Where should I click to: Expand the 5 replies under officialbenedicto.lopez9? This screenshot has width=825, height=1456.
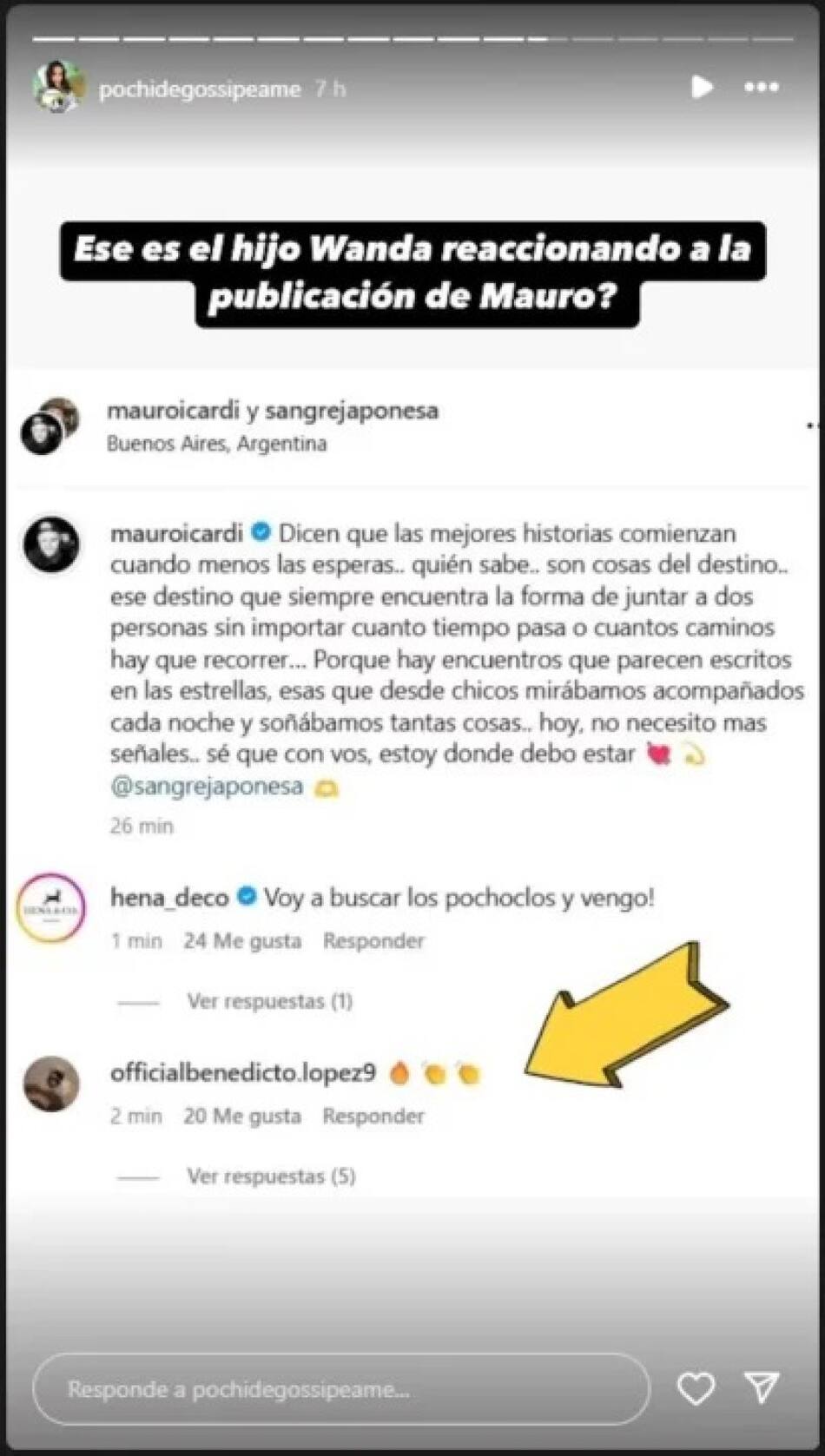(270, 1176)
